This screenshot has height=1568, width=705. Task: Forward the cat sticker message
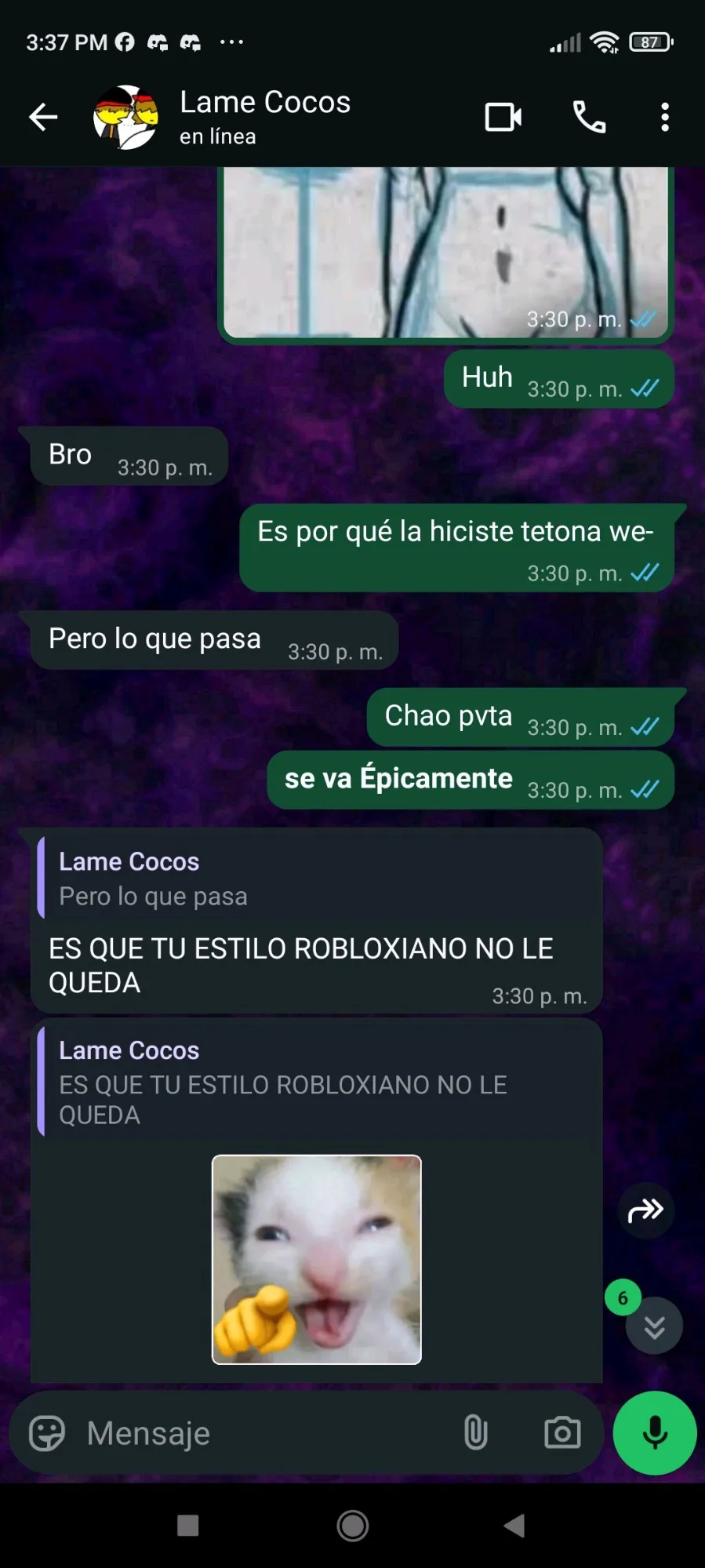pyautogui.click(x=645, y=1210)
